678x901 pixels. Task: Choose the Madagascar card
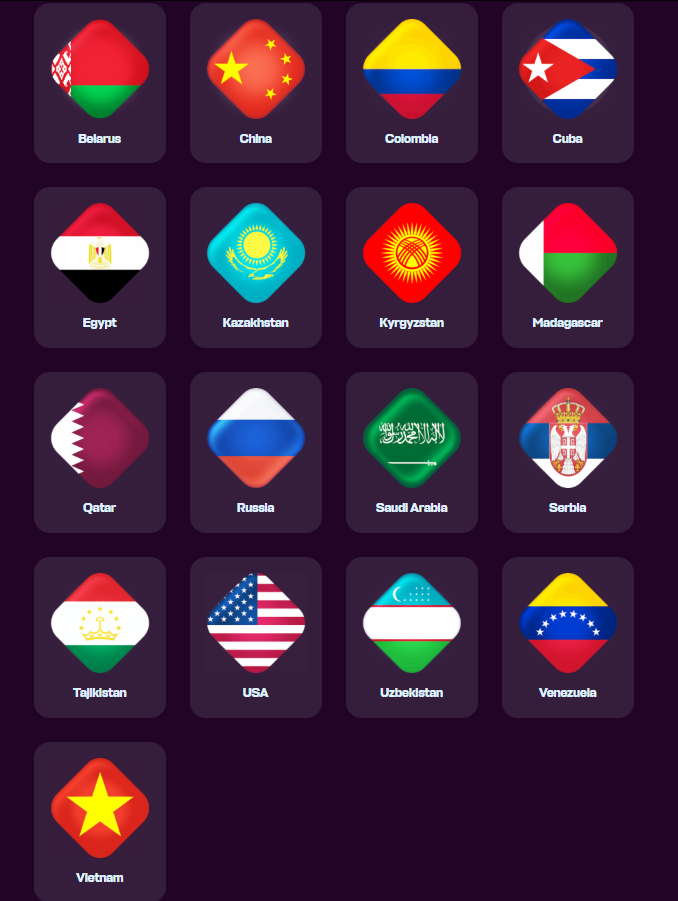[568, 267]
